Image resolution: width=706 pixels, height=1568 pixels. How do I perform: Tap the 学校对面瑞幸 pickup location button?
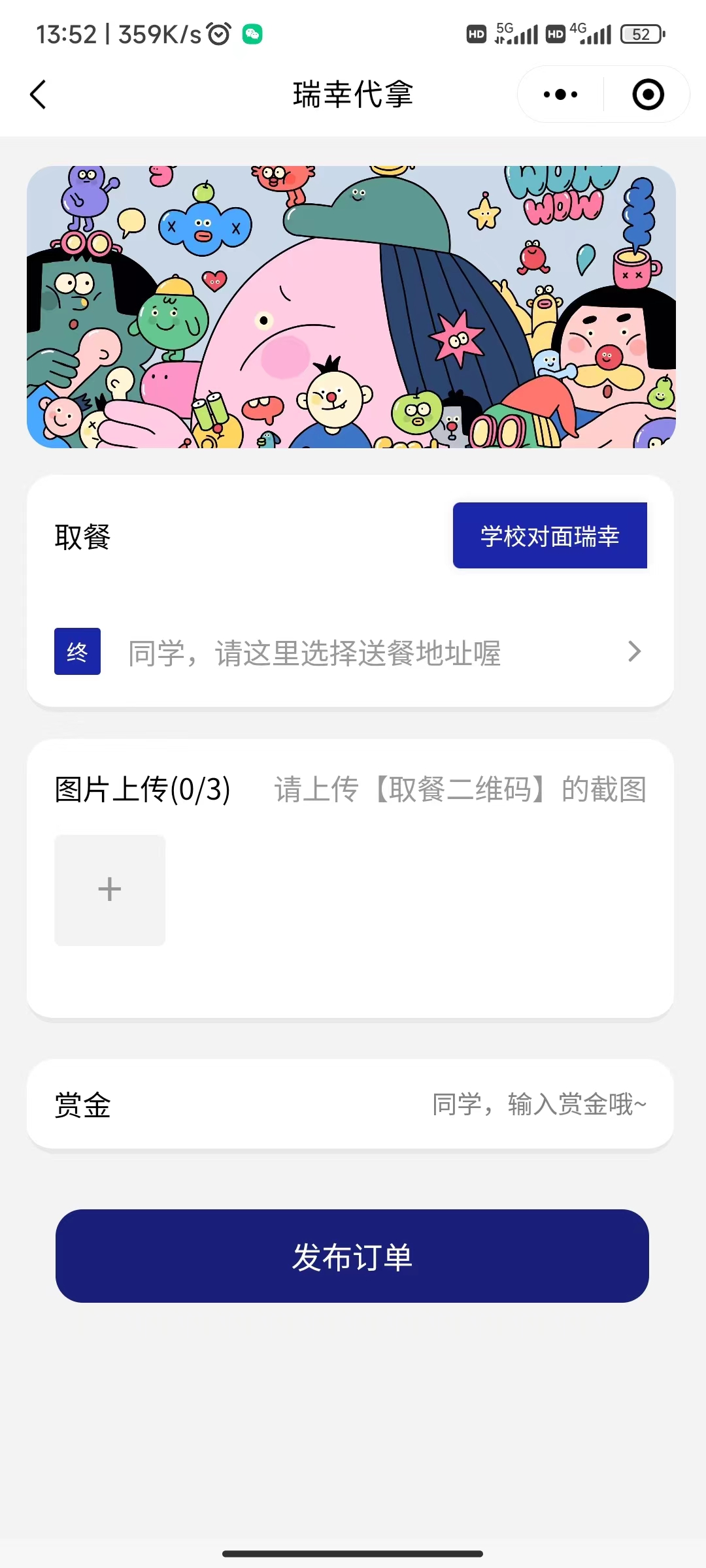point(550,536)
